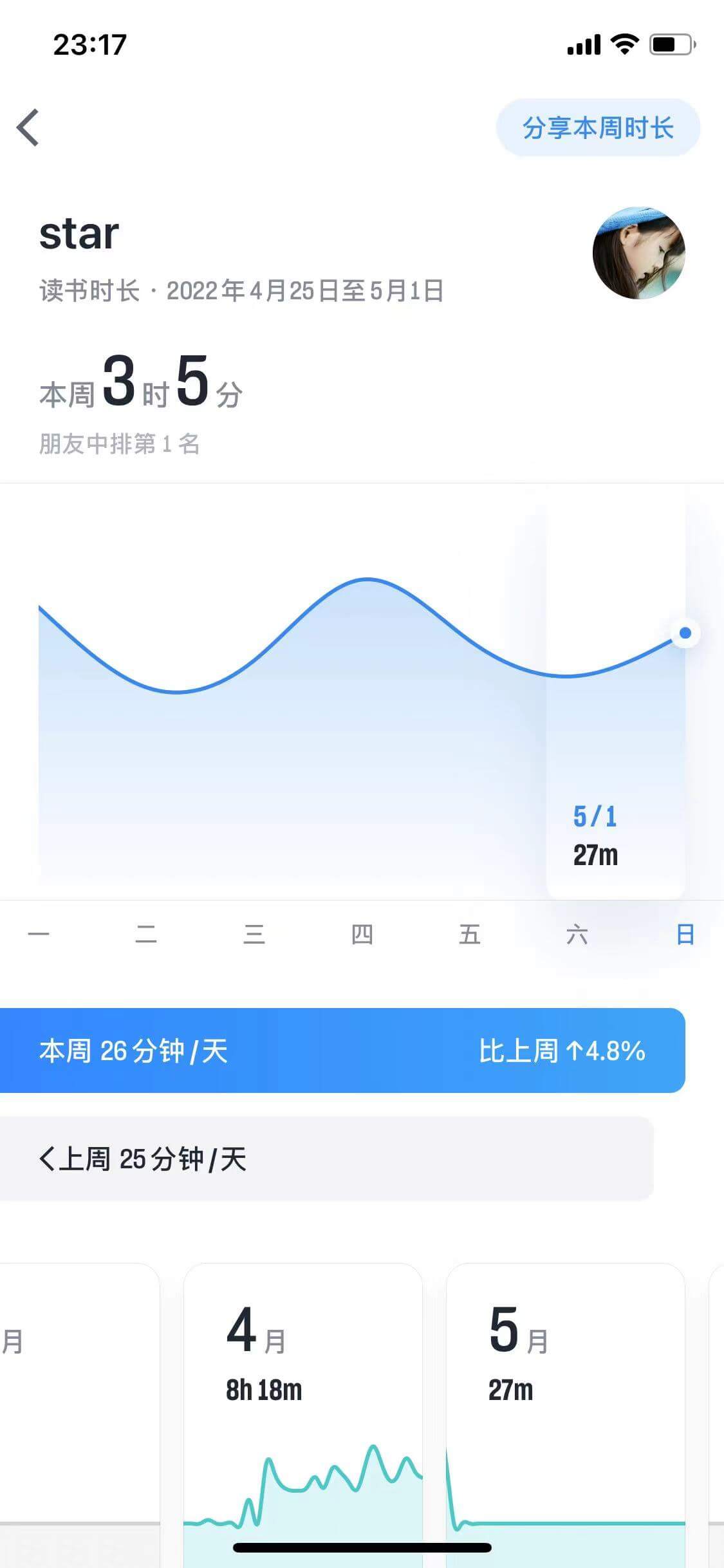Select Tuesday (二) on the weekly chart
This screenshot has height=1568, width=724.
[x=146, y=934]
